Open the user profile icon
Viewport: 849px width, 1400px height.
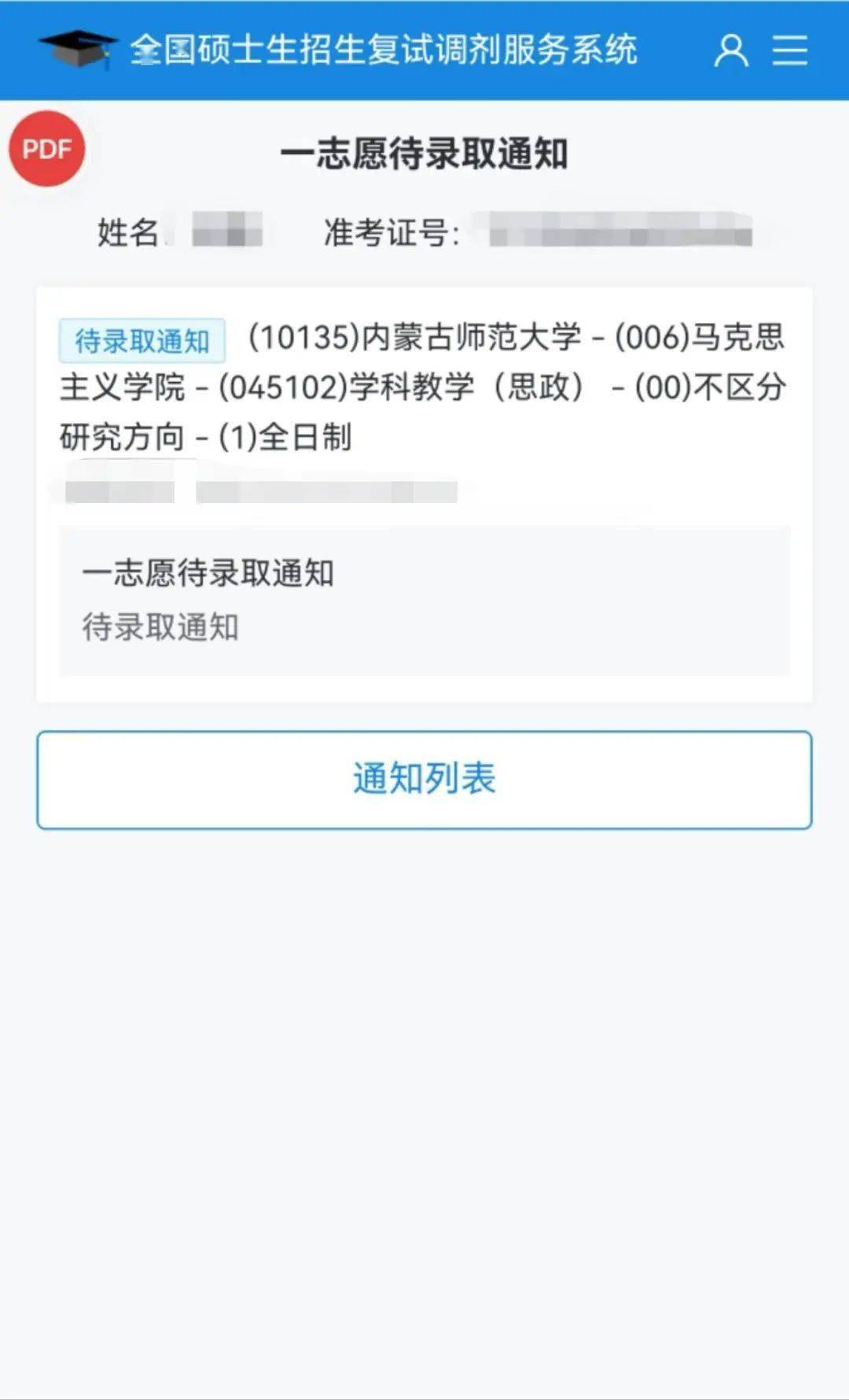pos(730,50)
